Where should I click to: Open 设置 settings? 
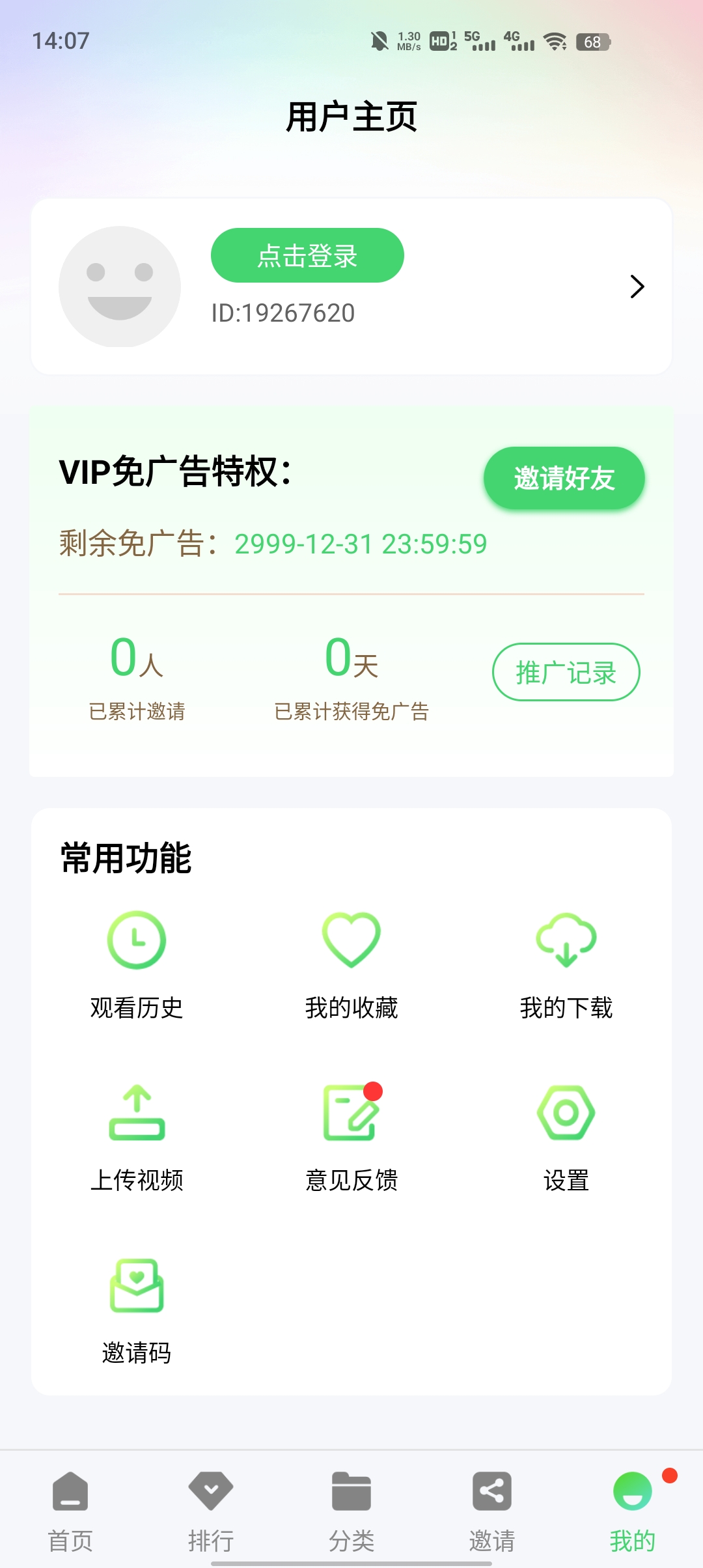[566, 1136]
